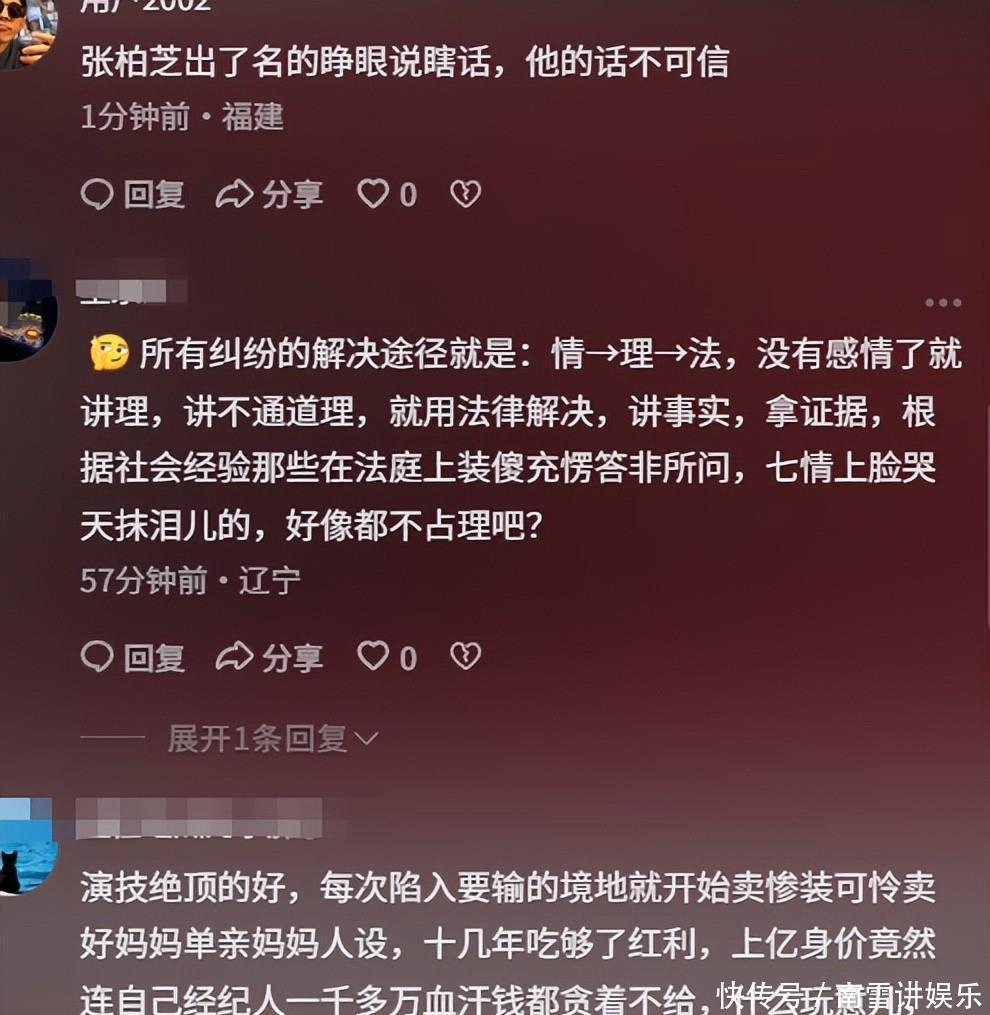
Task: Like the Liaoning user's comment
Action: click(x=387, y=658)
